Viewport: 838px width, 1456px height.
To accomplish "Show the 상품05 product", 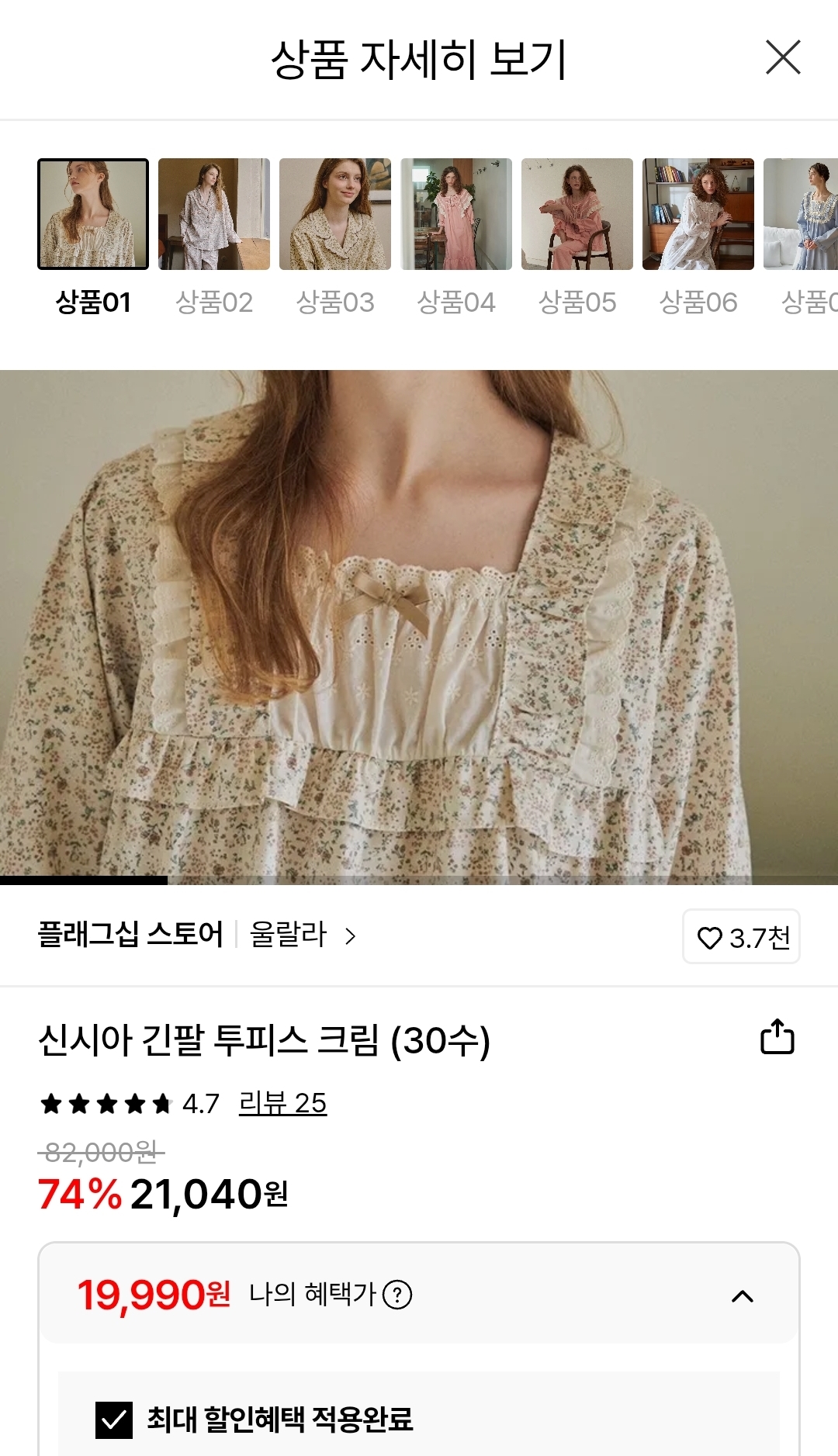I will 577,214.
